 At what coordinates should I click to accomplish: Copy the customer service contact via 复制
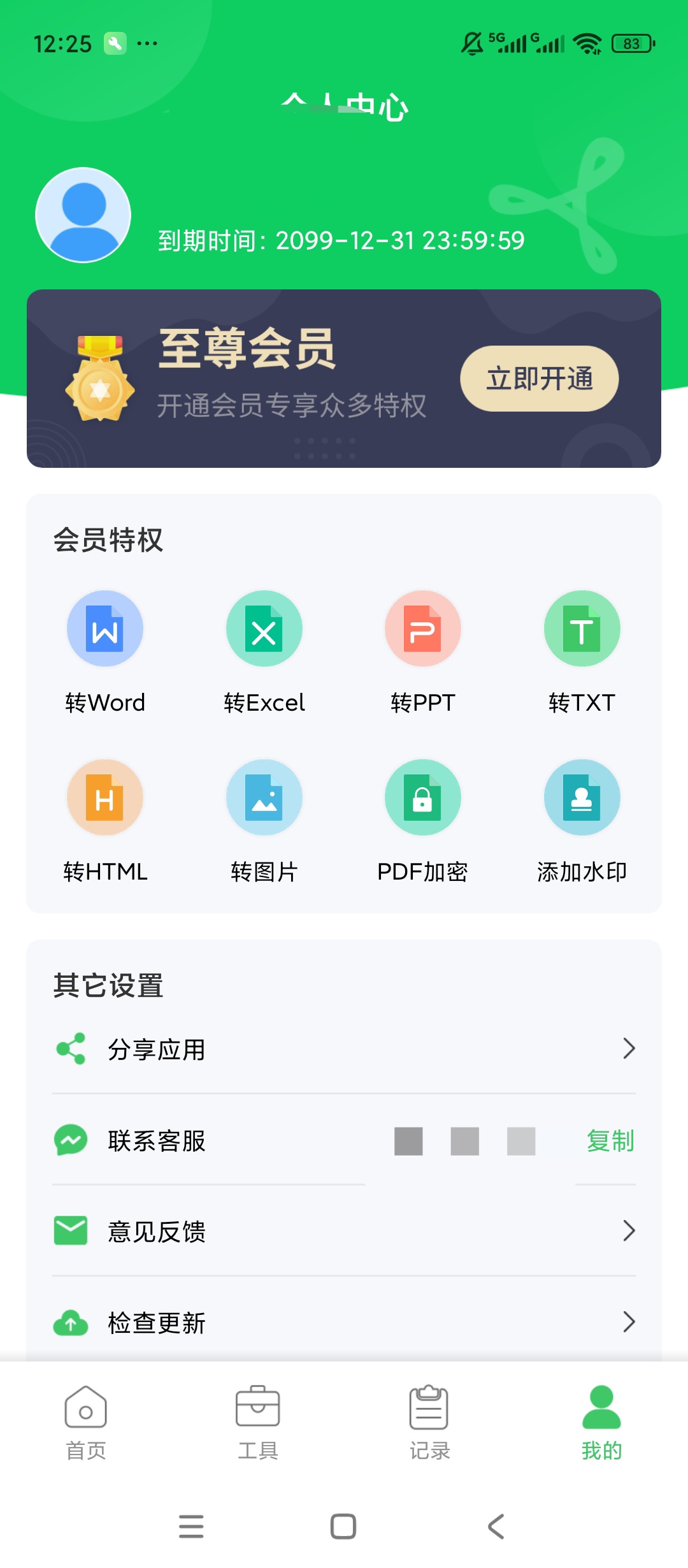tap(610, 1141)
